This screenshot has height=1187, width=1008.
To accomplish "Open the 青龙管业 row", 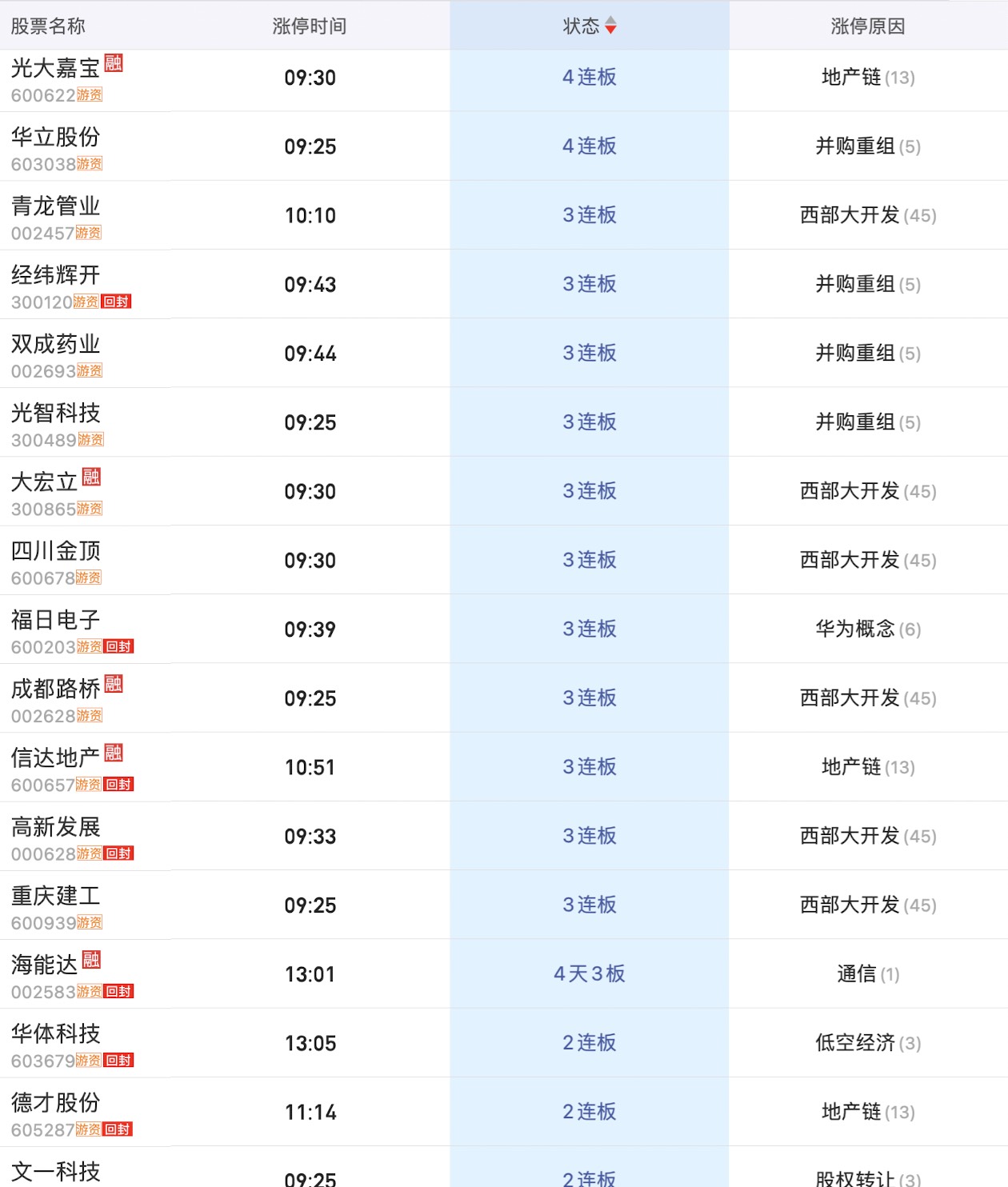I will (x=55, y=206).
